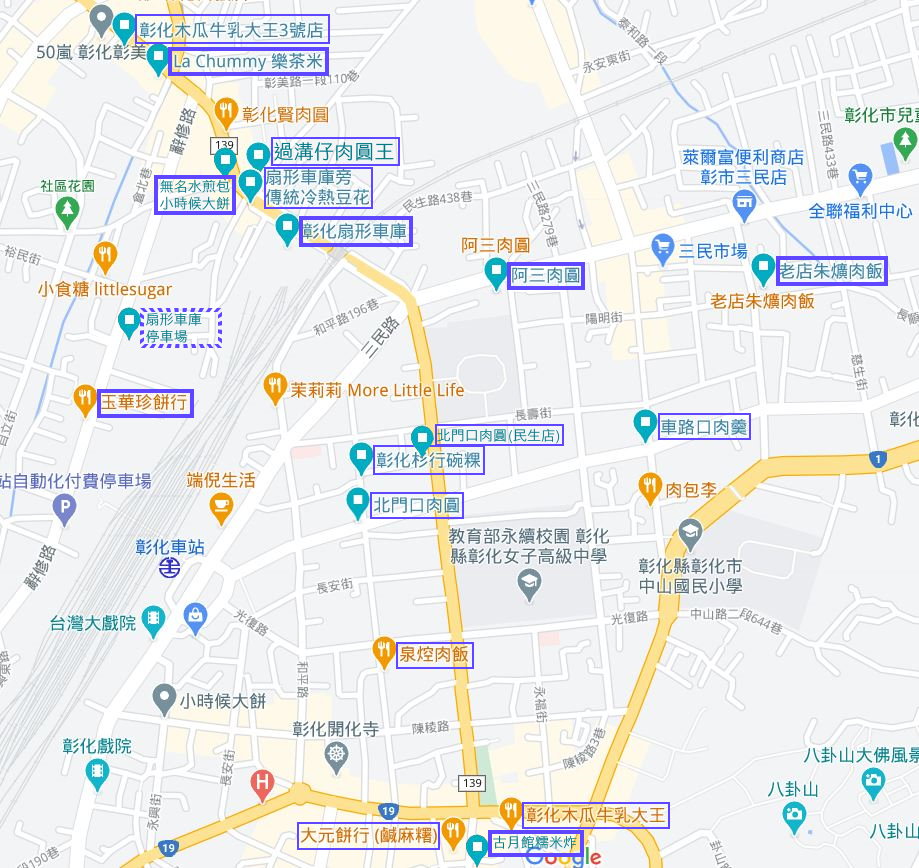Open the 北門口肉圓(民生店) marker
Image resolution: width=919 pixels, height=868 pixels.
[x=423, y=437]
